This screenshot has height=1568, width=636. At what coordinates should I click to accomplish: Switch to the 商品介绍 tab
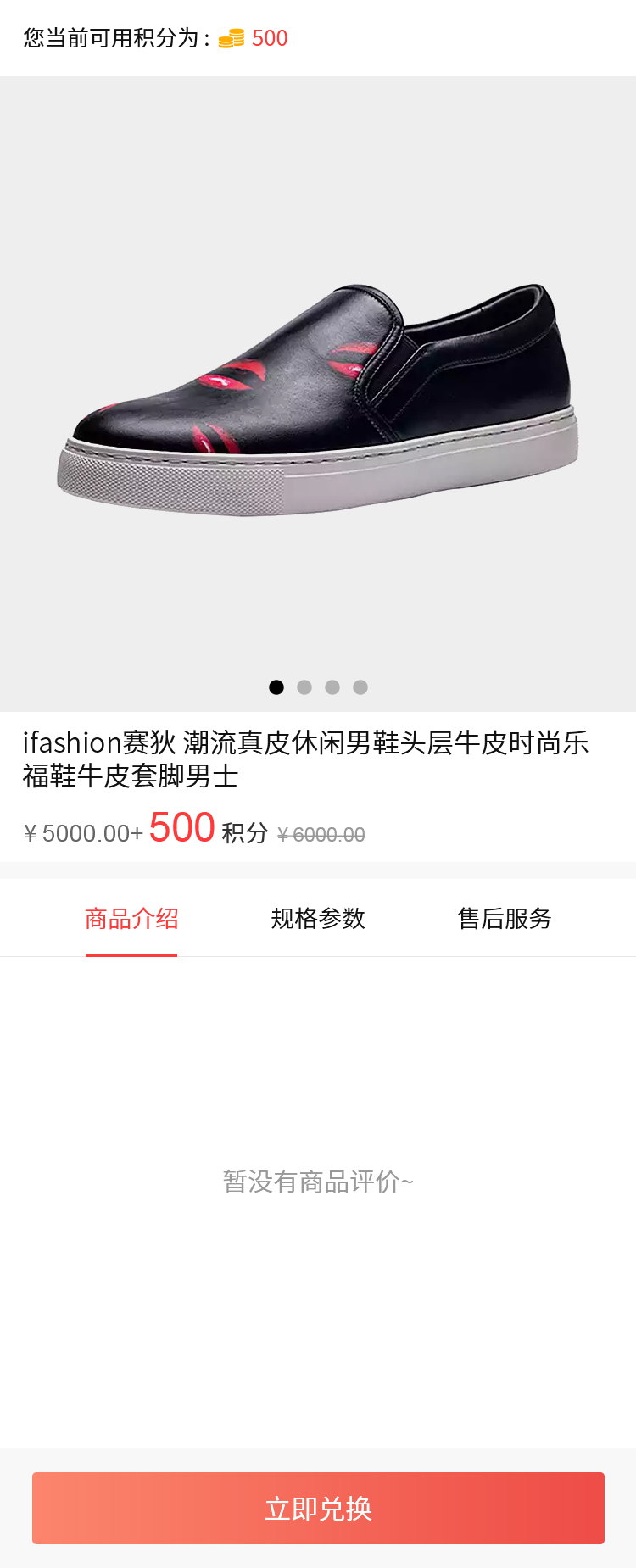(131, 919)
